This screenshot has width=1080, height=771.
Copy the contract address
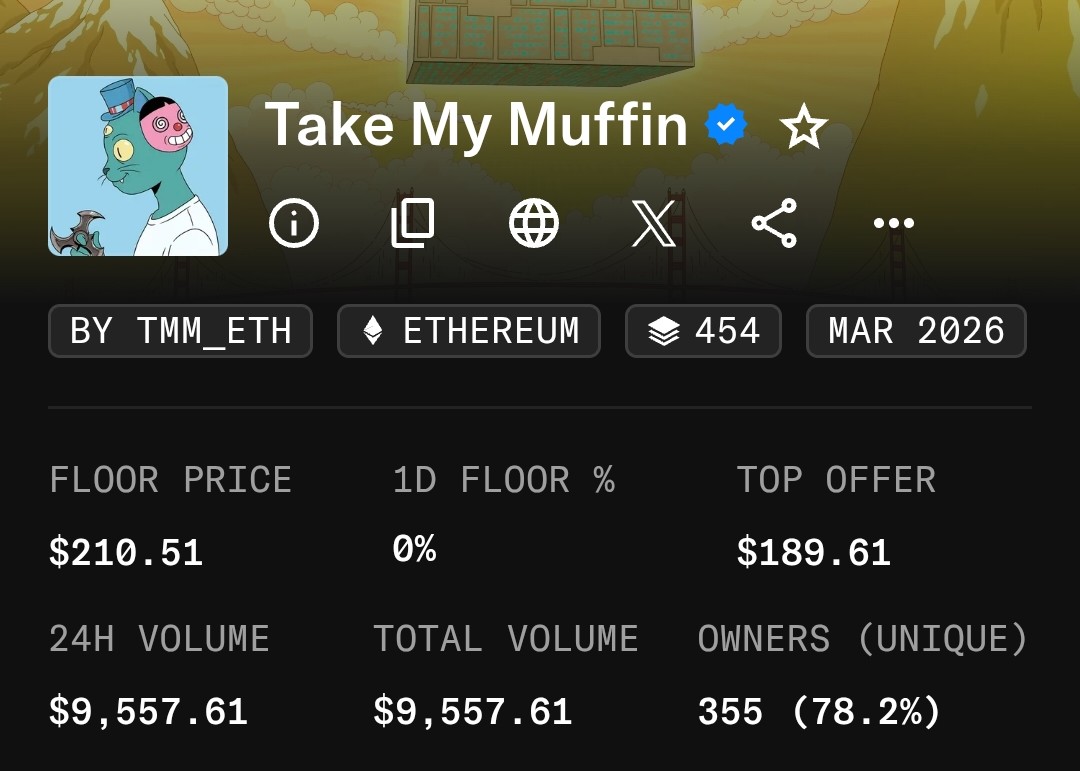(x=413, y=223)
